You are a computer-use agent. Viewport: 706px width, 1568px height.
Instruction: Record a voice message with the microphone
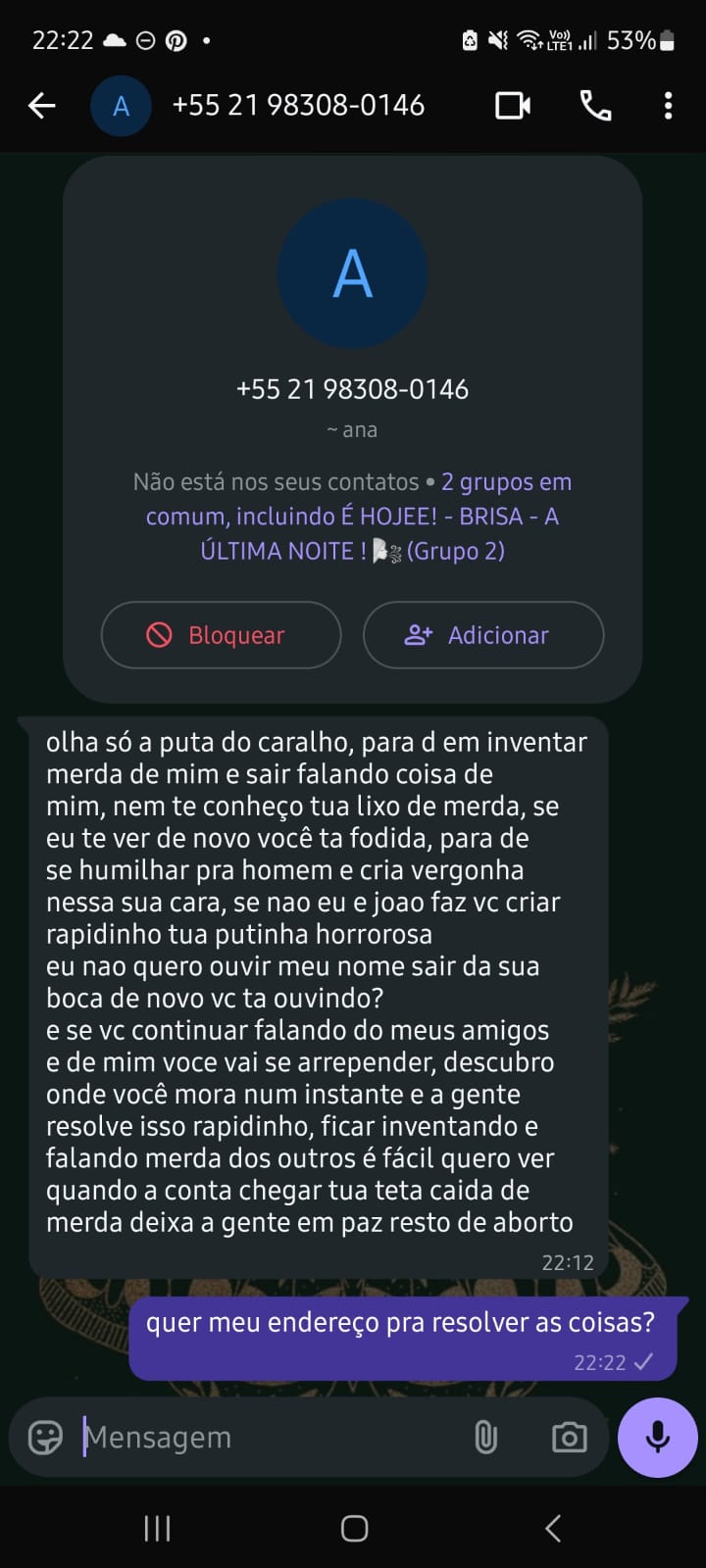tap(657, 1438)
